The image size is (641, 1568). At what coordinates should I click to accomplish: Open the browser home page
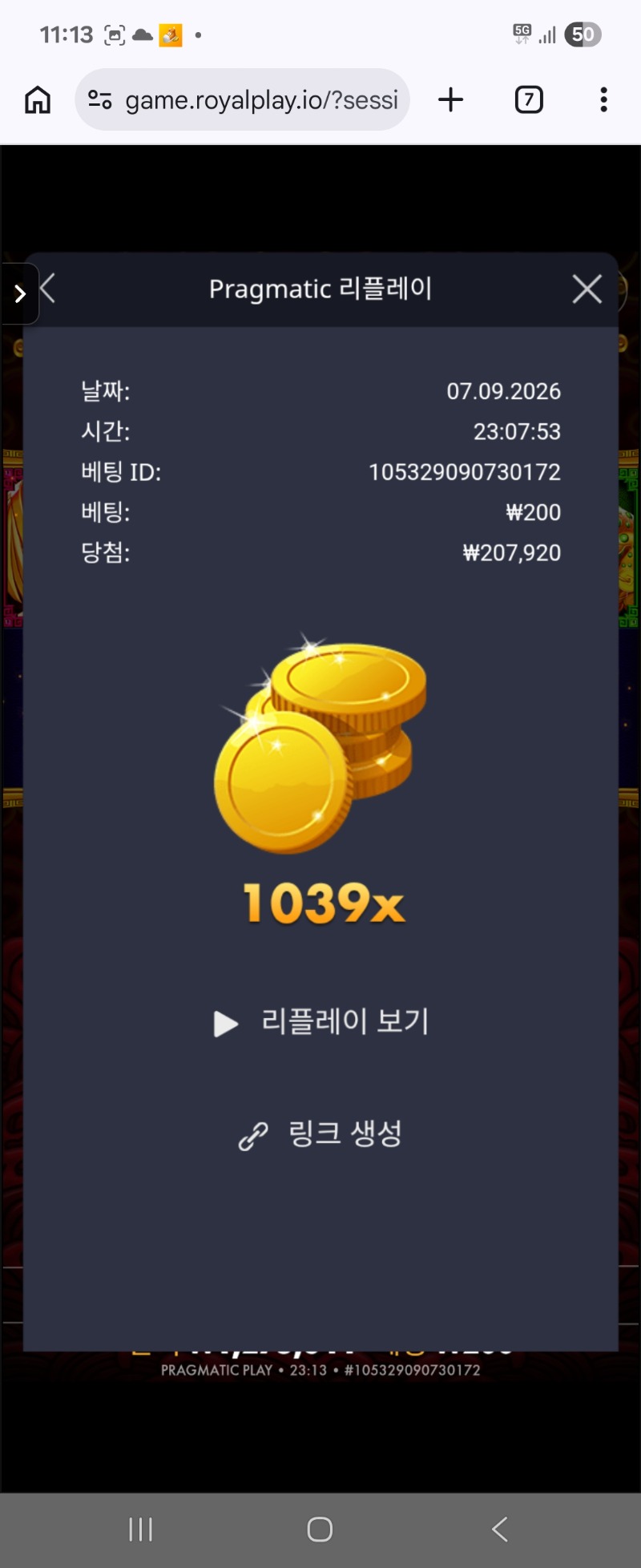click(38, 100)
